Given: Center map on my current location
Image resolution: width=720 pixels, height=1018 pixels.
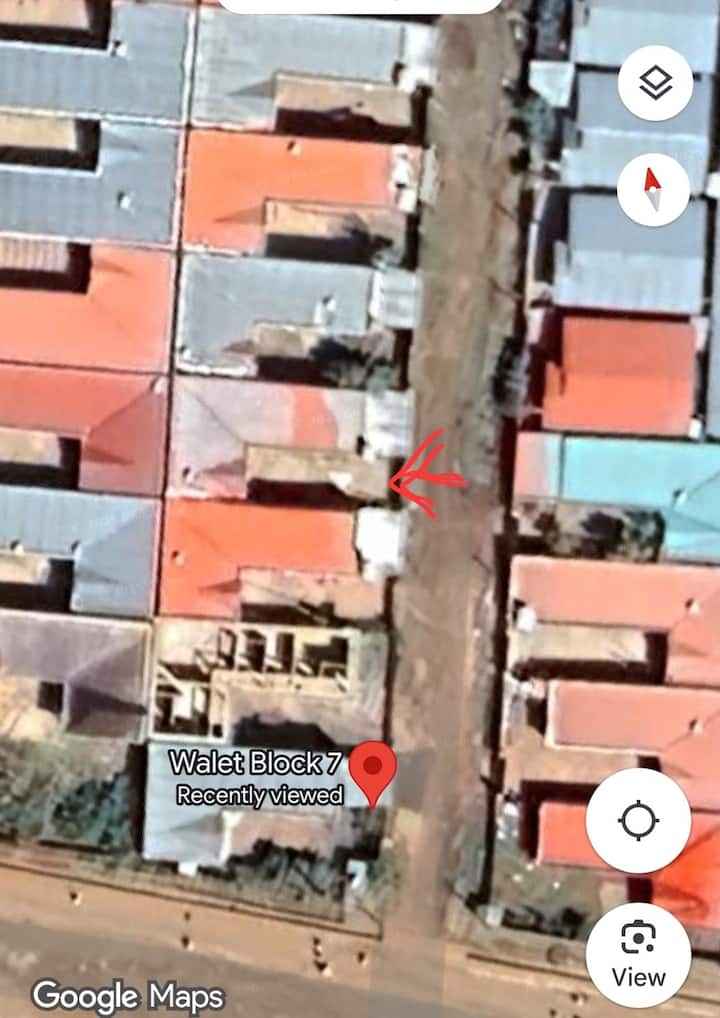Looking at the screenshot, I should [638, 821].
